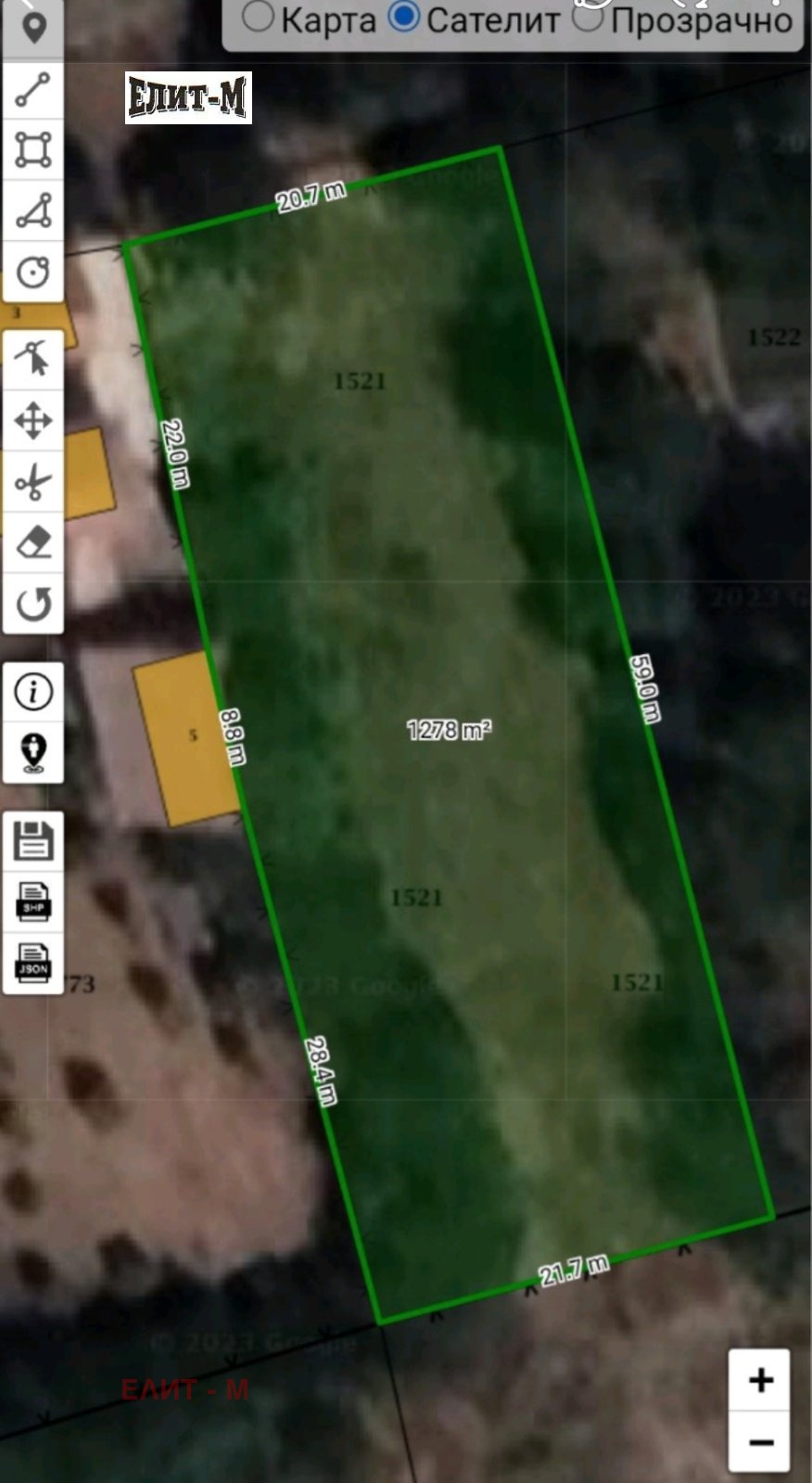Activate the rectangle drawing tool
Screen dimensions: 812x1483
(x=33, y=150)
